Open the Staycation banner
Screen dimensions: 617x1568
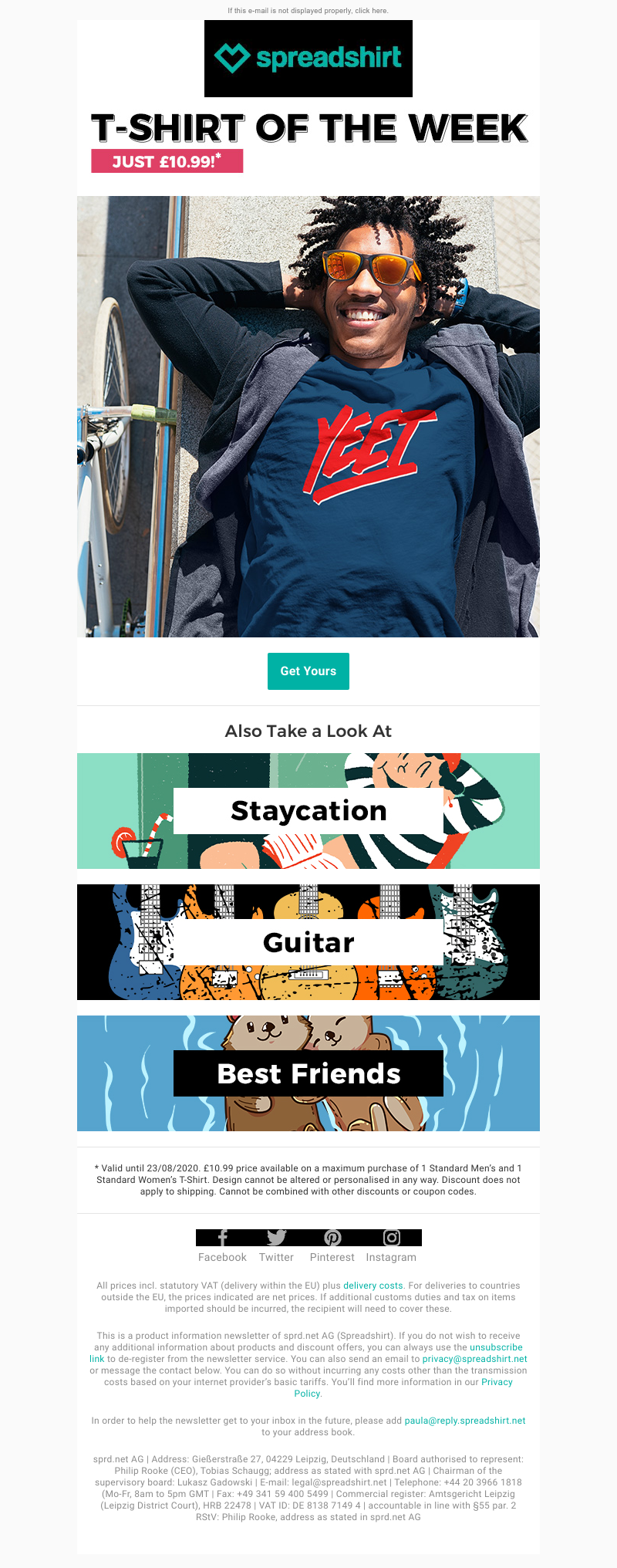tap(308, 811)
